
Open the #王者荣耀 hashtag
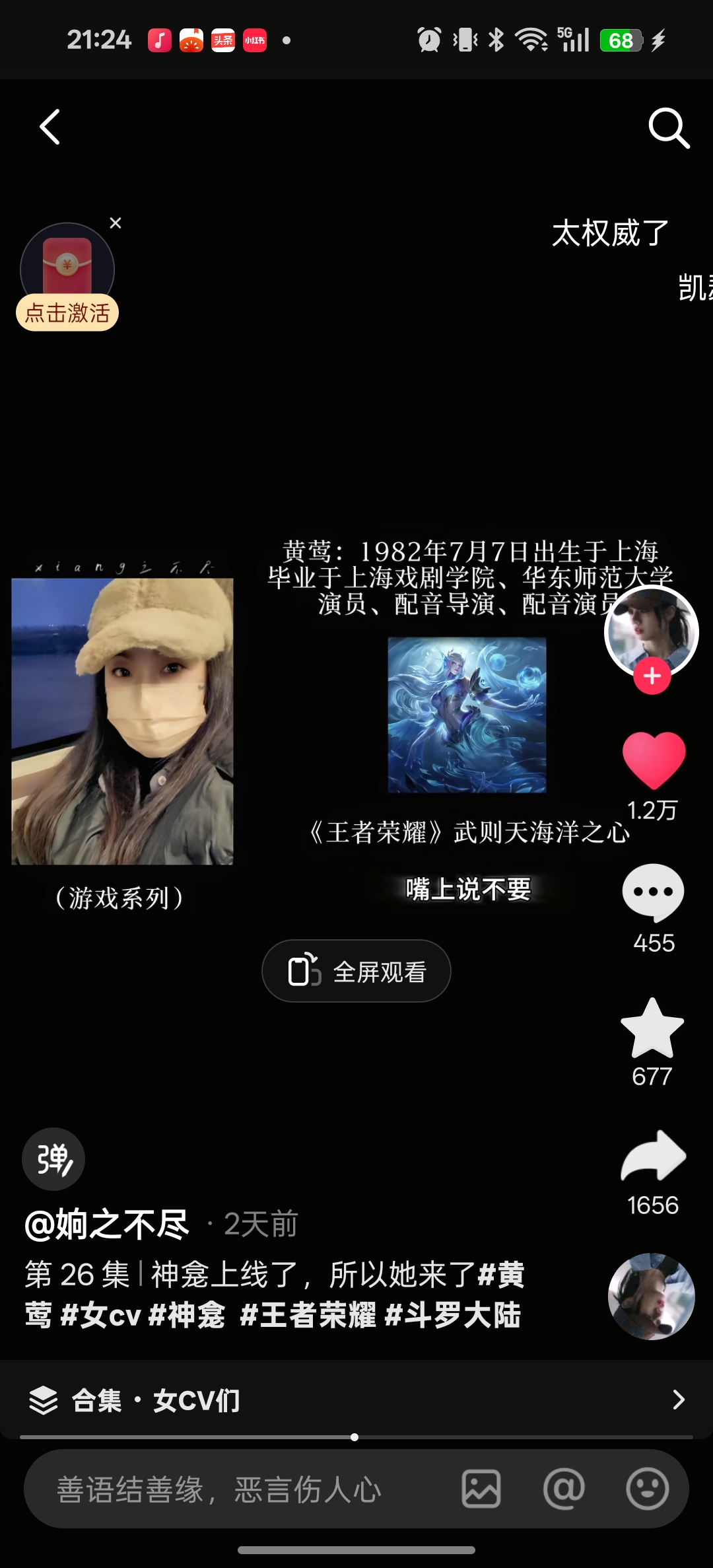click(x=308, y=1315)
